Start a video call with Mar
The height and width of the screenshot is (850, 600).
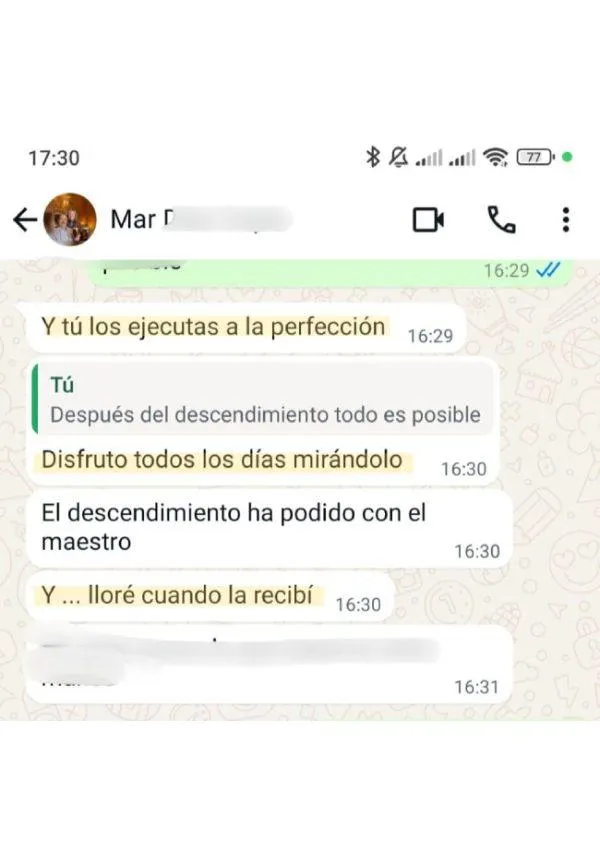[x=428, y=219]
